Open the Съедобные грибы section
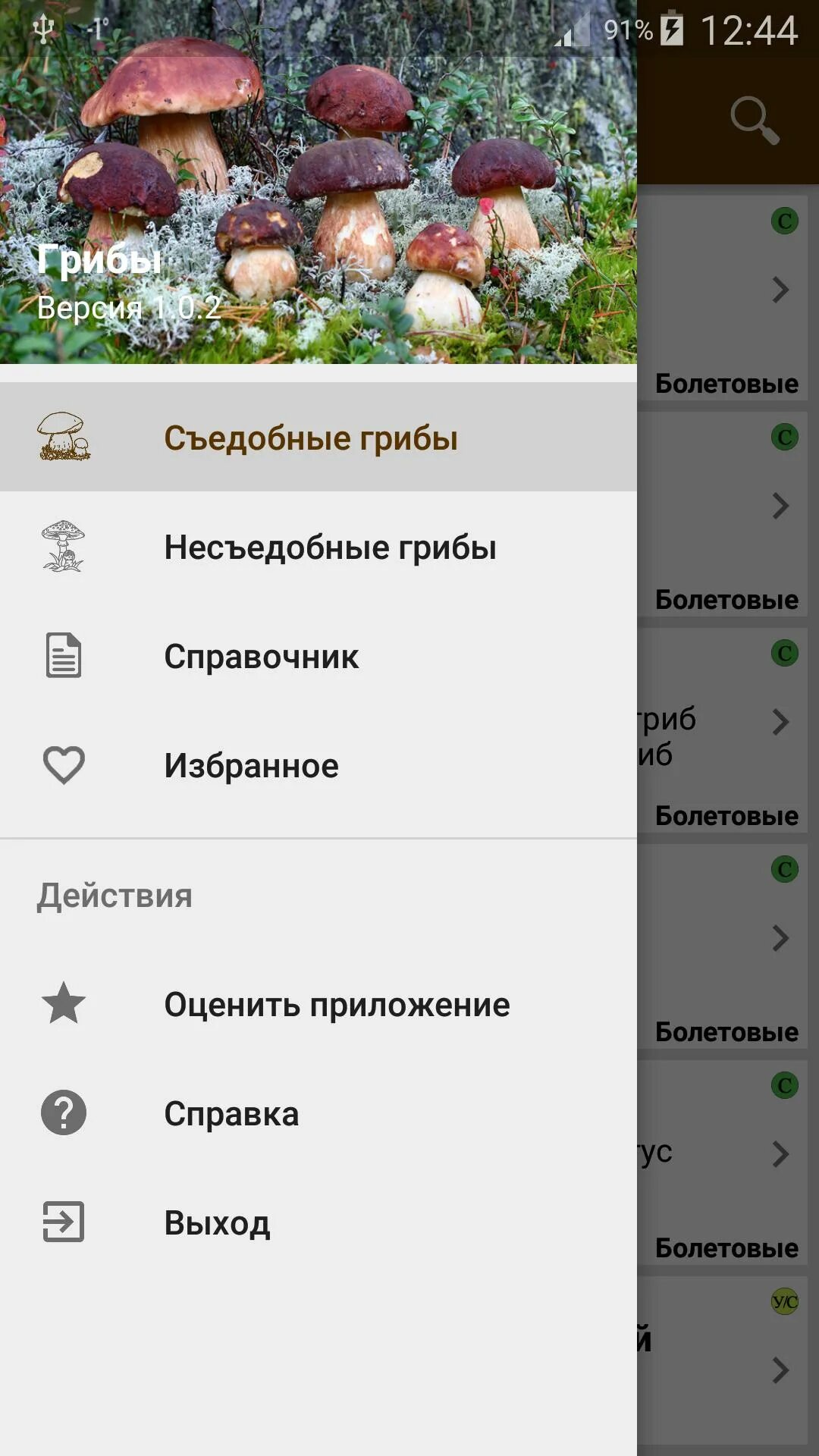 (311, 438)
